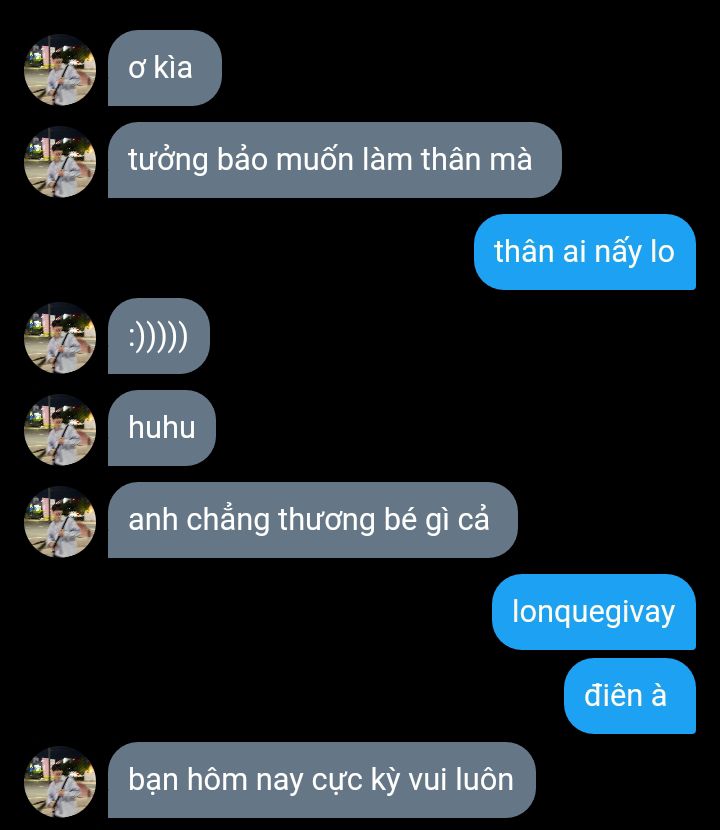This screenshot has height=830, width=720.
Task: Open profile picture beside "bạn hôm nay cực kỳ vui luôn"
Action: point(60,781)
